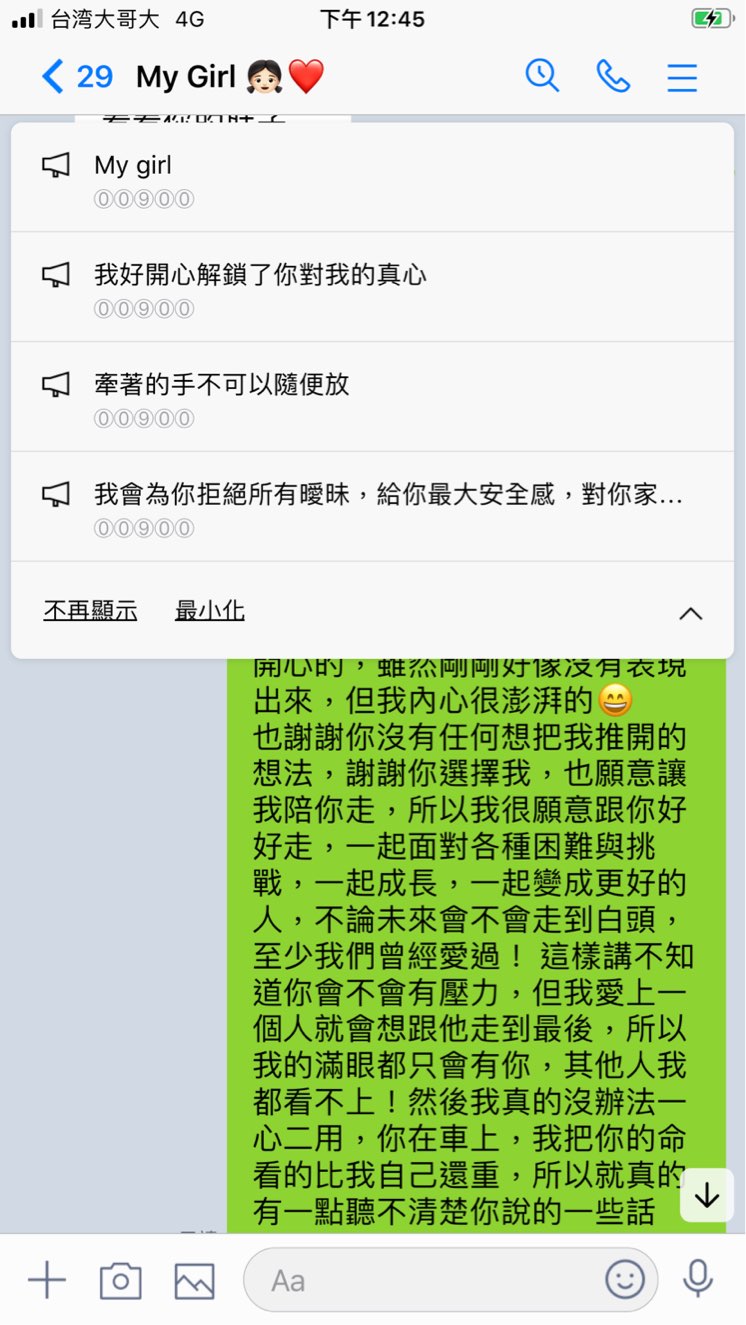Open the emoji and sticker picker
This screenshot has width=746, height=1325.
click(625, 1279)
